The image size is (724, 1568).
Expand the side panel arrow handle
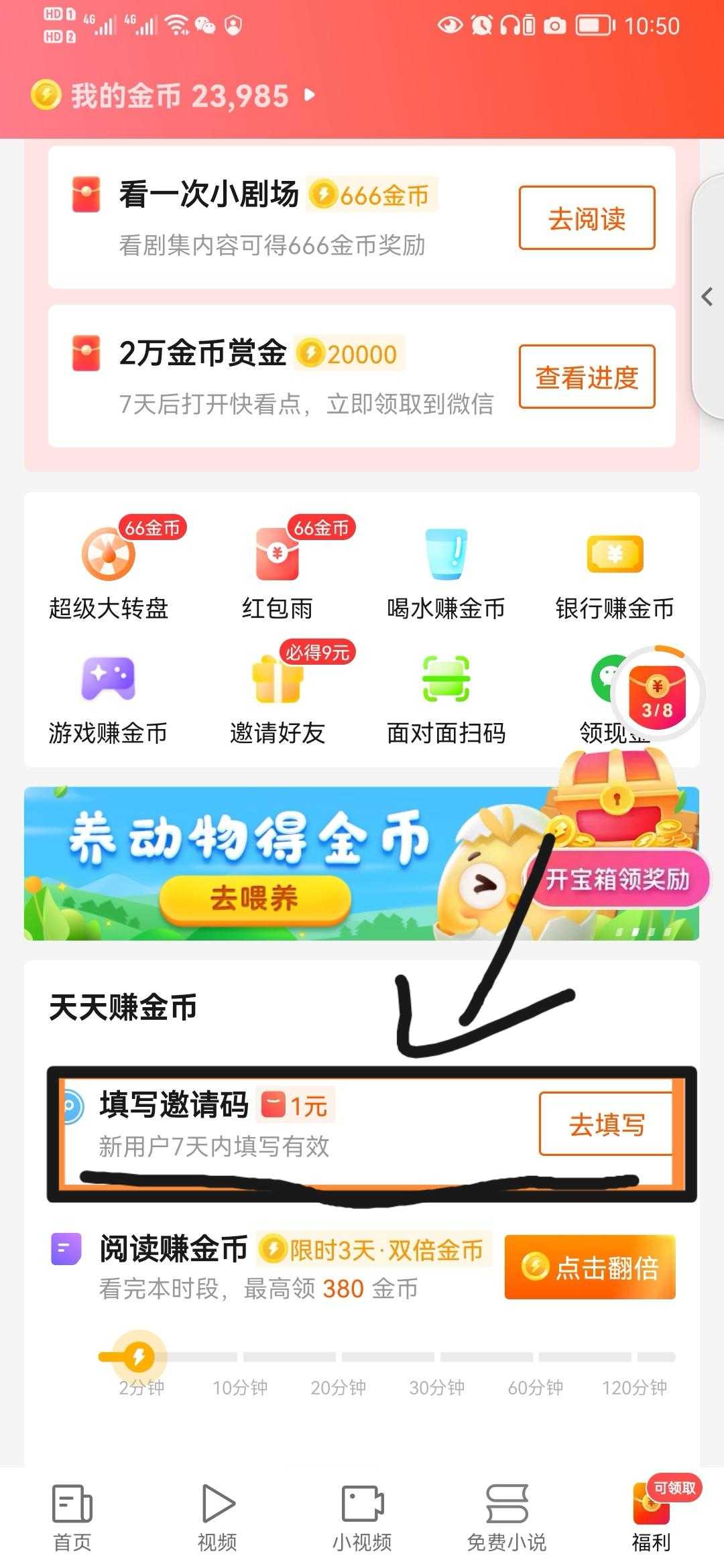point(707,297)
